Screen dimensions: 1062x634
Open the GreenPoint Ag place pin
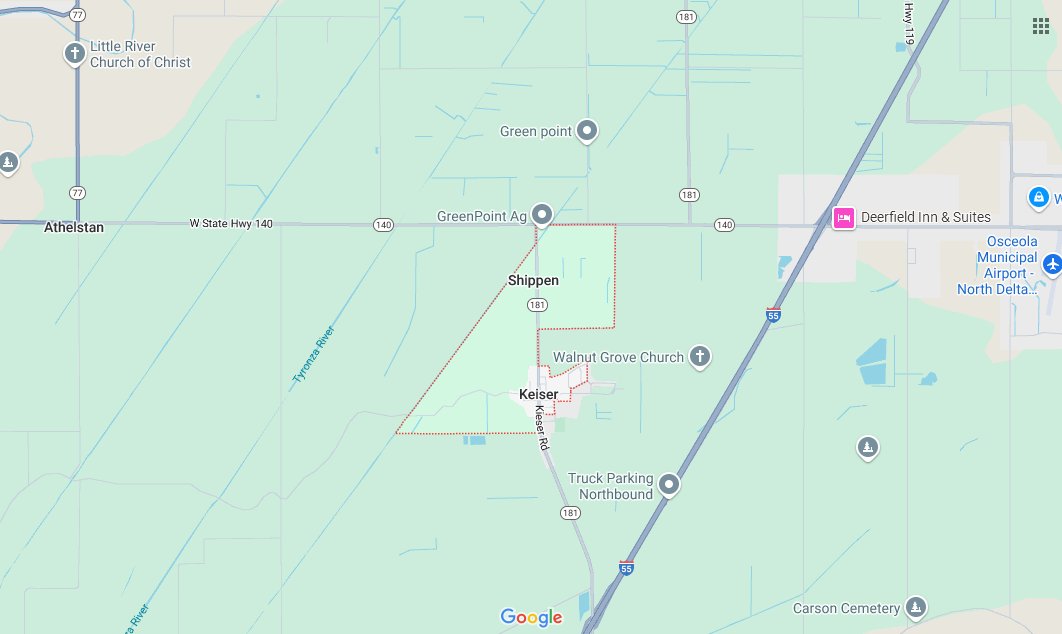pos(542,214)
